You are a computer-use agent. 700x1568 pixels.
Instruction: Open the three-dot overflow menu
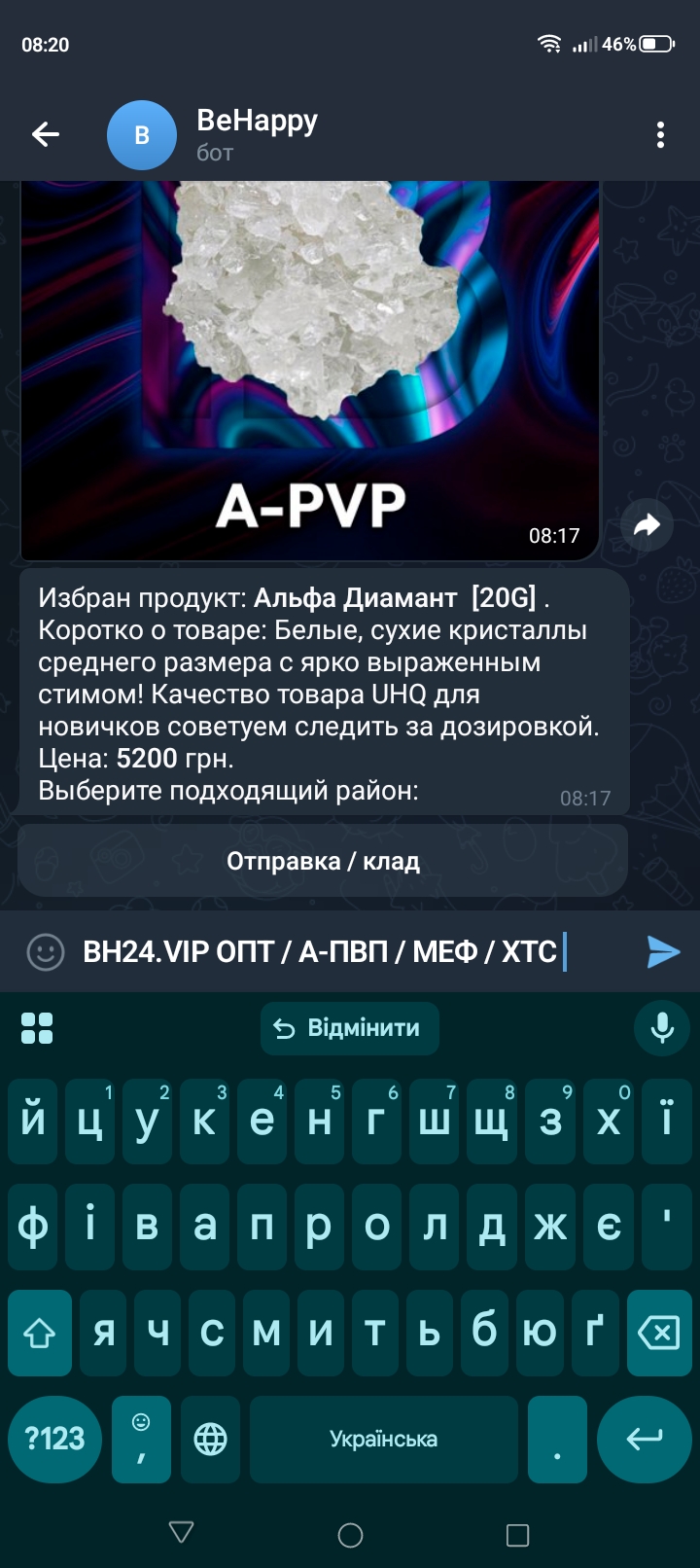point(660,134)
